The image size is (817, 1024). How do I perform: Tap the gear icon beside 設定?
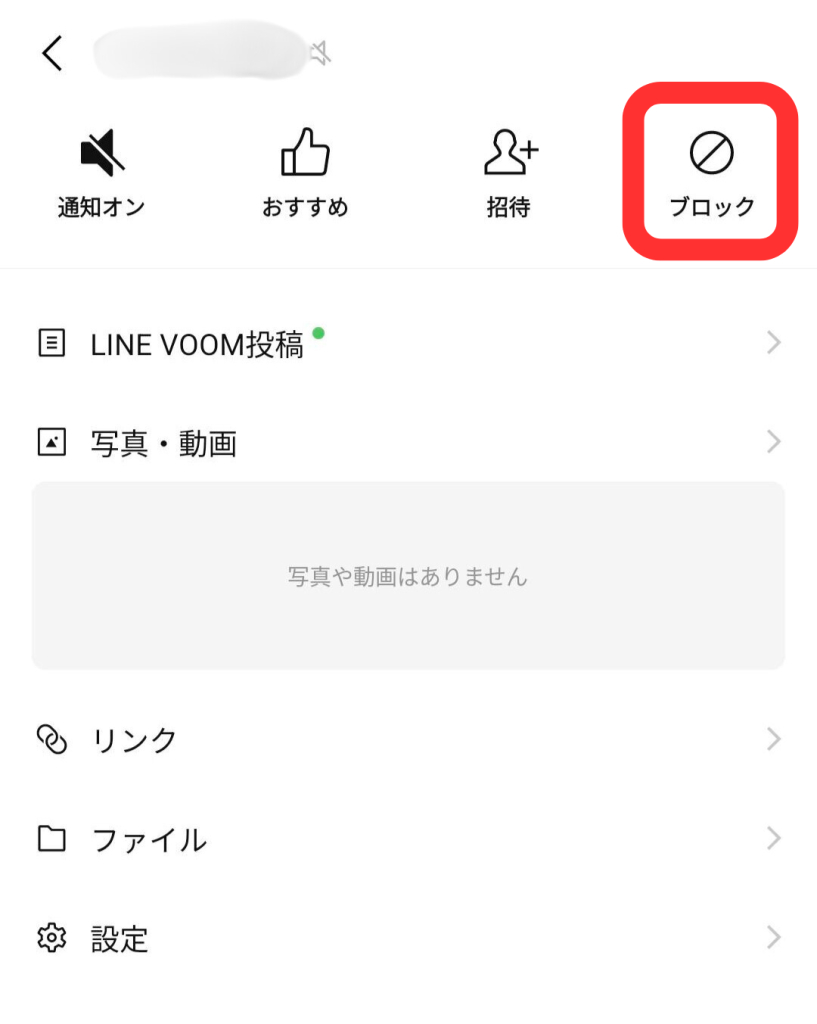pyautogui.click(x=52, y=939)
